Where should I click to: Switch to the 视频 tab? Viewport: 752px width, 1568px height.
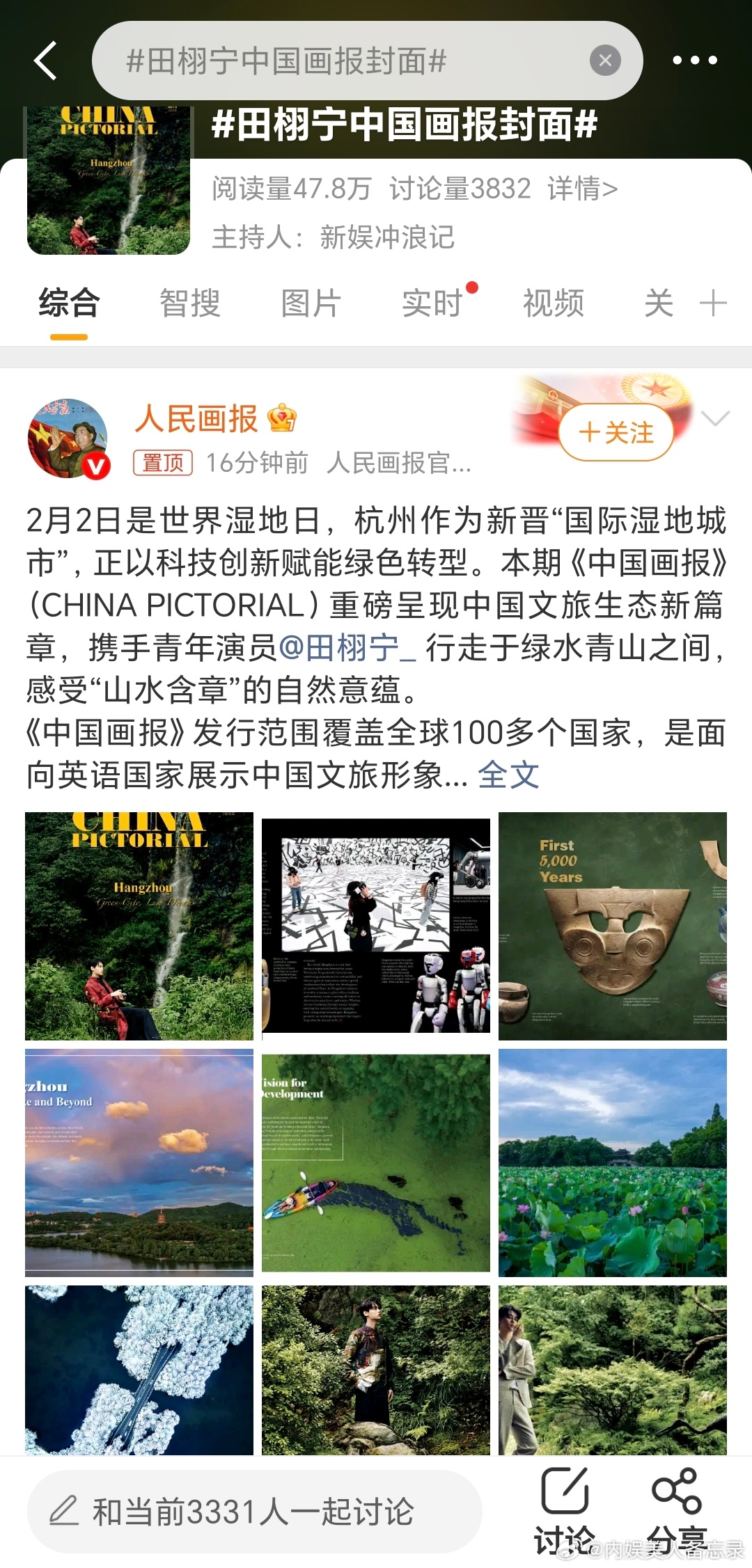point(553,303)
